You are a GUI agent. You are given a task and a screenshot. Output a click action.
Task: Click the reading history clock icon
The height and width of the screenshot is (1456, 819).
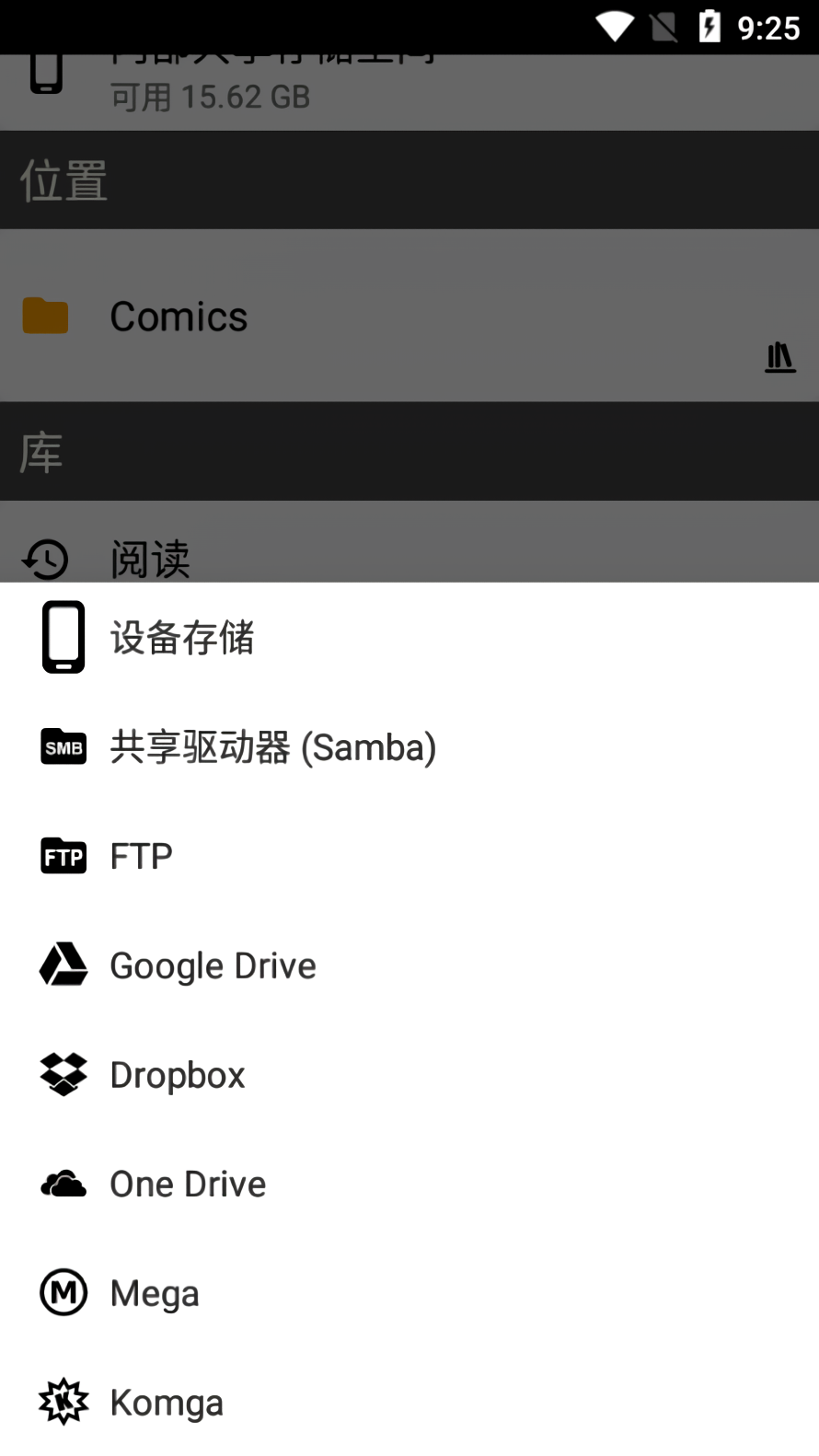tap(43, 560)
